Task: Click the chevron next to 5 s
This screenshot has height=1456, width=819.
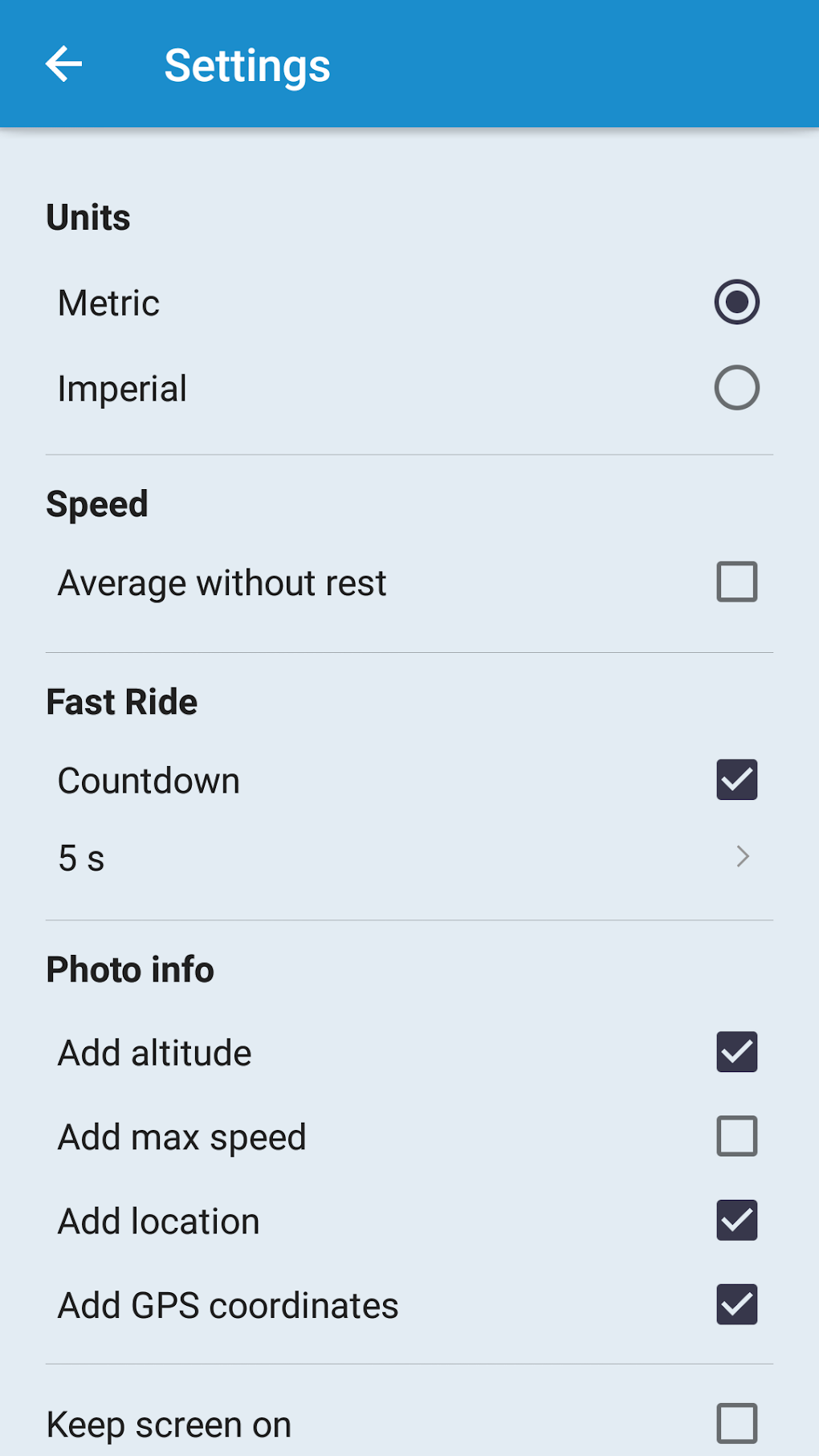Action: [x=743, y=856]
